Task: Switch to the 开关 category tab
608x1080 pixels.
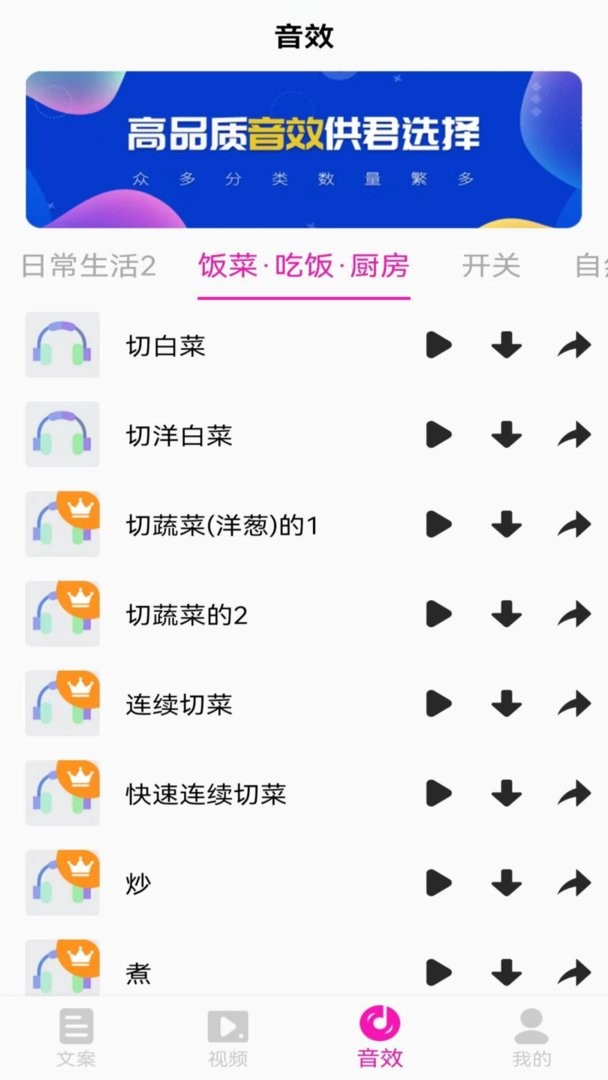Action: coord(491,266)
